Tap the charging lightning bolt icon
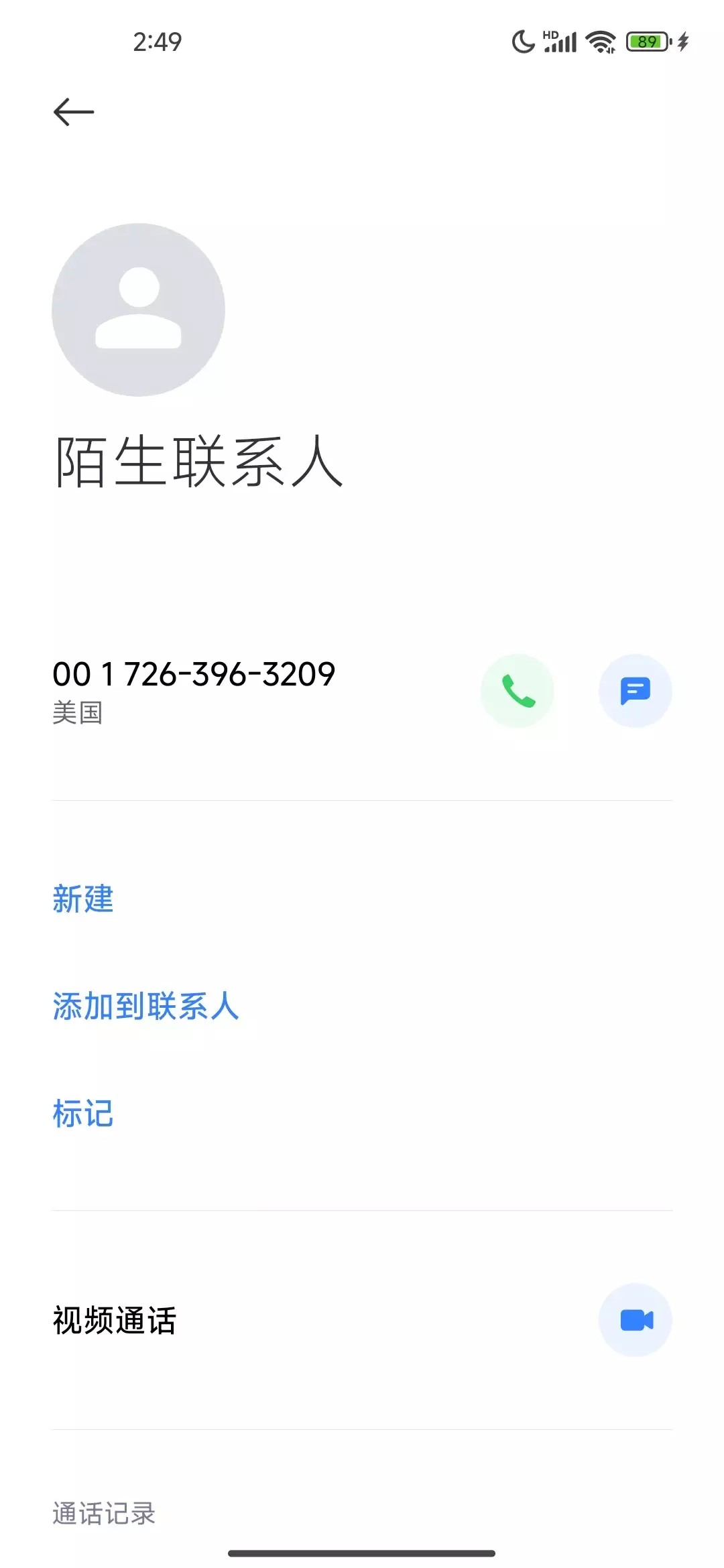The height and width of the screenshot is (1568, 724). click(682, 42)
